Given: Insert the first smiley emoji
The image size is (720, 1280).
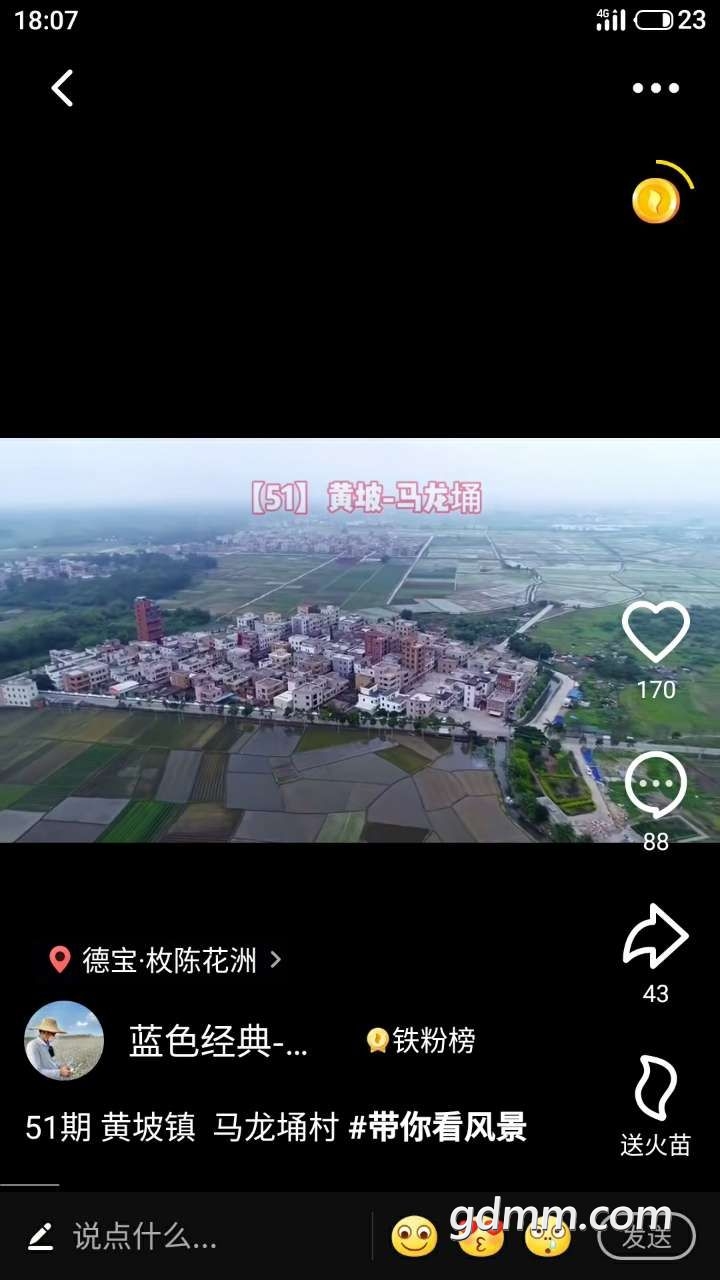Looking at the screenshot, I should 414,1237.
